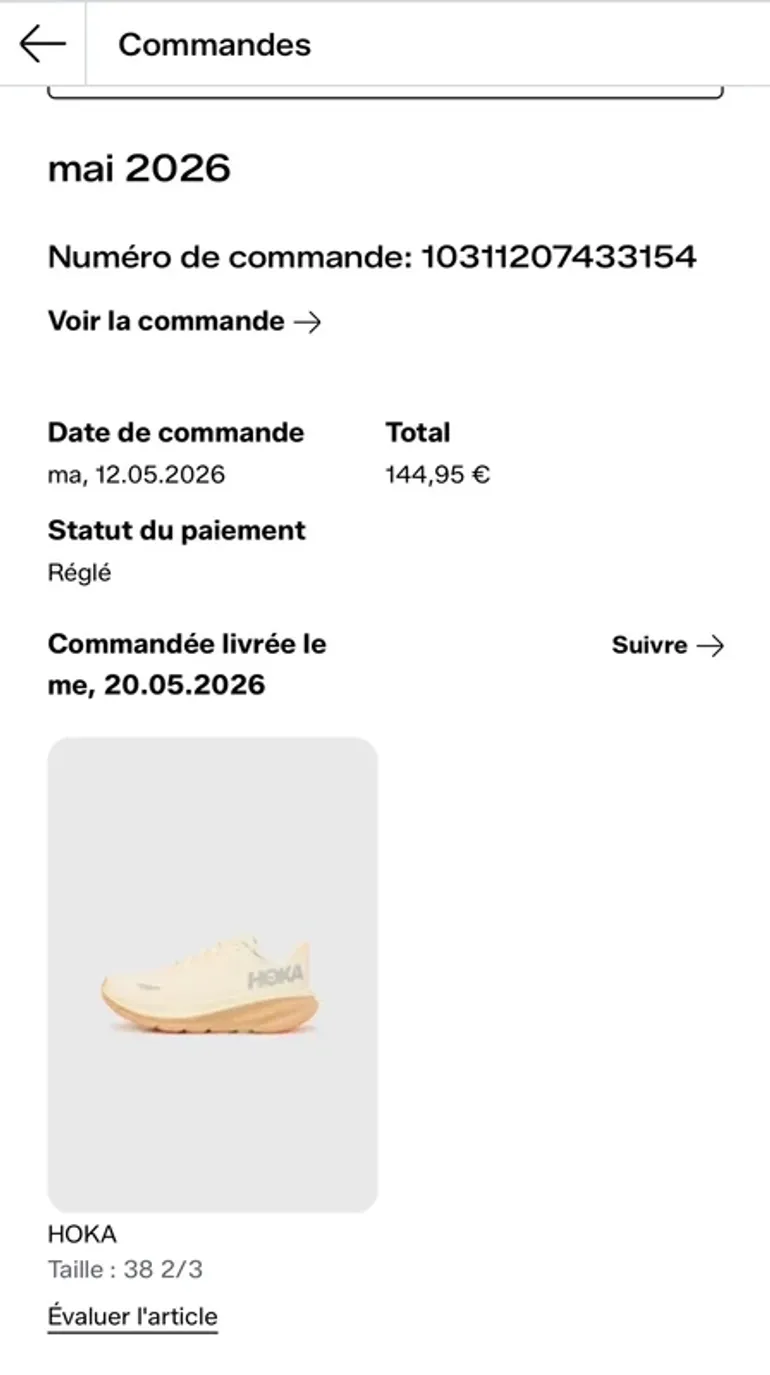Go back using the top-left arrow

tap(42, 44)
